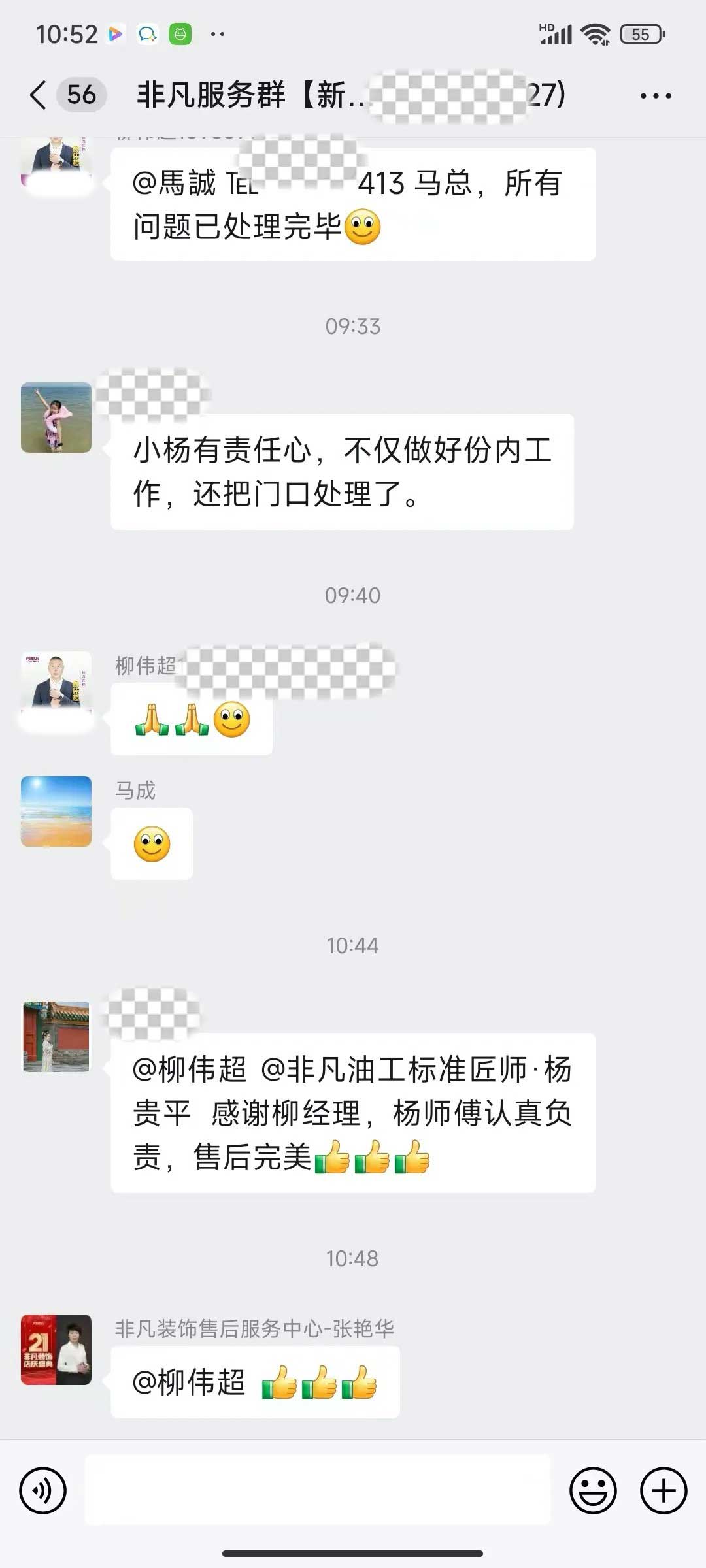Image resolution: width=706 pixels, height=1568 pixels.
Task: Tap the message text input field
Action: 318,1490
